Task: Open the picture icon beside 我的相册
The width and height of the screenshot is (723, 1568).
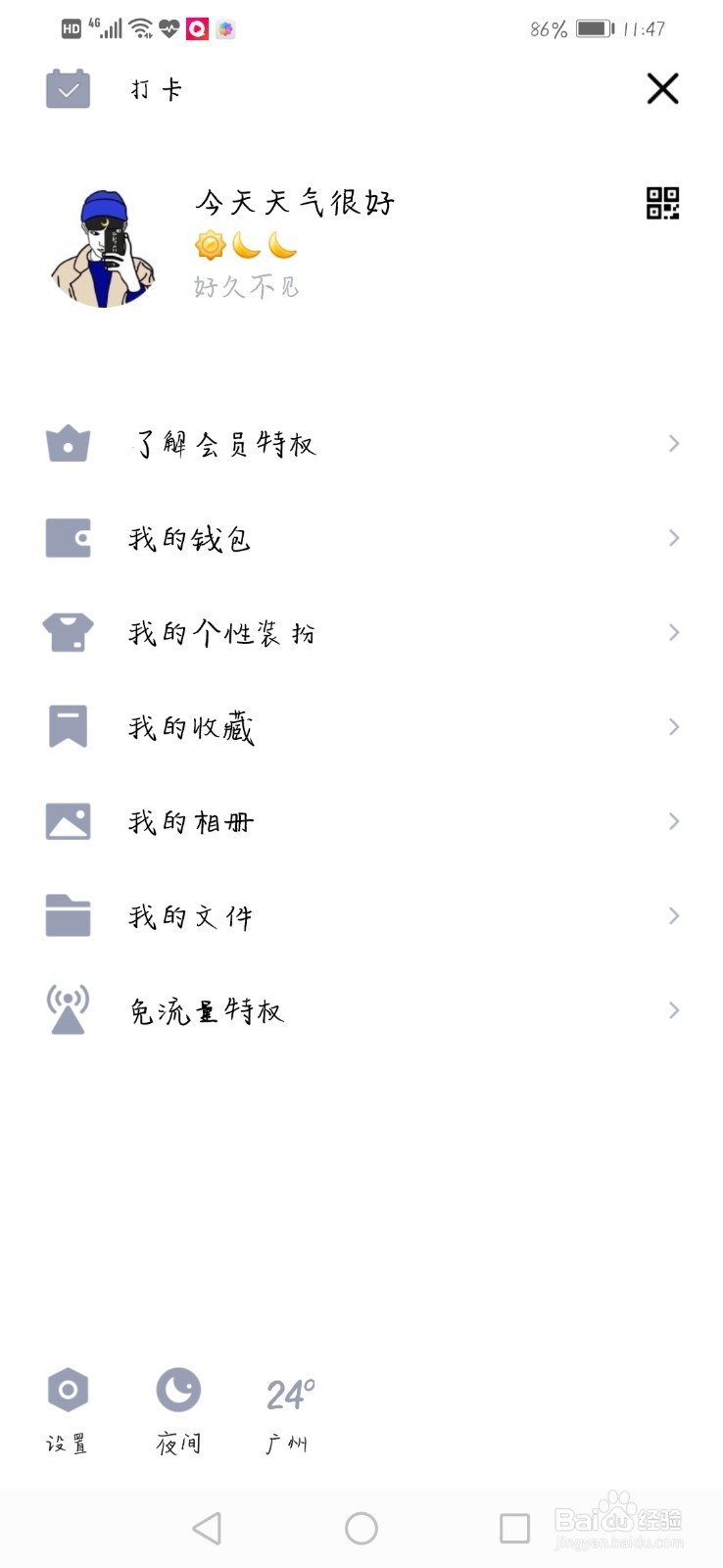Action: click(67, 820)
